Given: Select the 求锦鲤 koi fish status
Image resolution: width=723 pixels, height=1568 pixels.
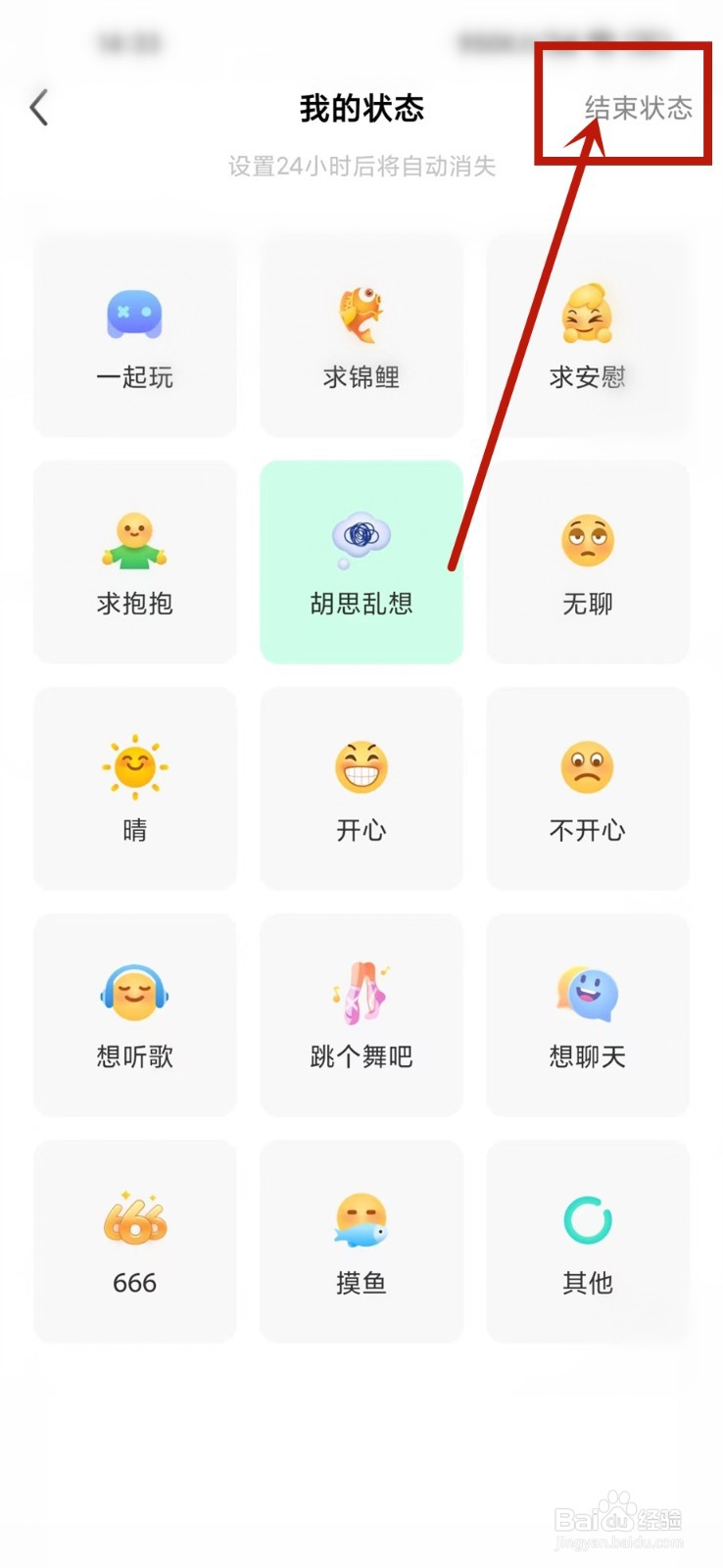Looking at the screenshot, I should click(361, 338).
